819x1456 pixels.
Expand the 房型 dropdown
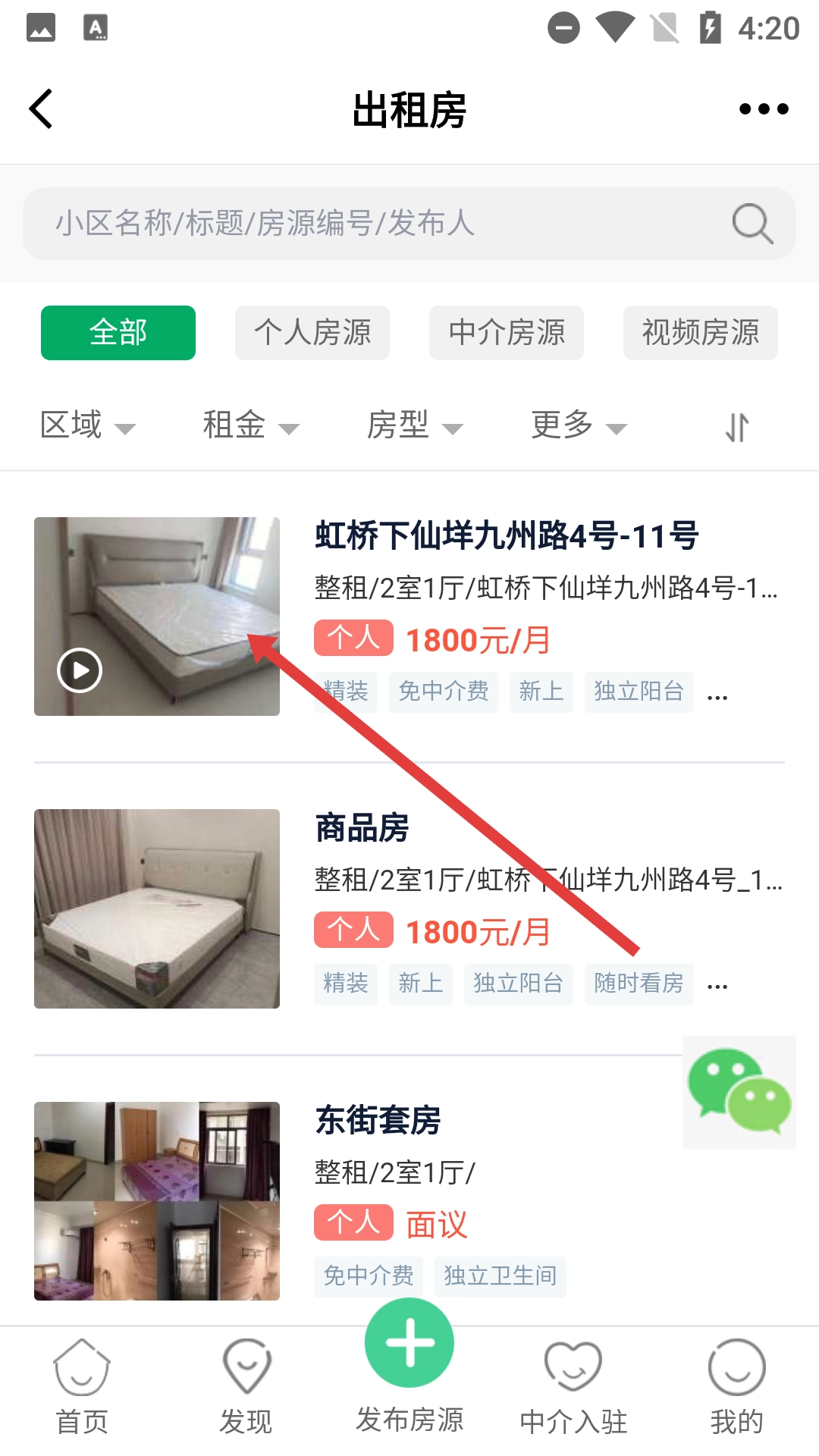[414, 425]
